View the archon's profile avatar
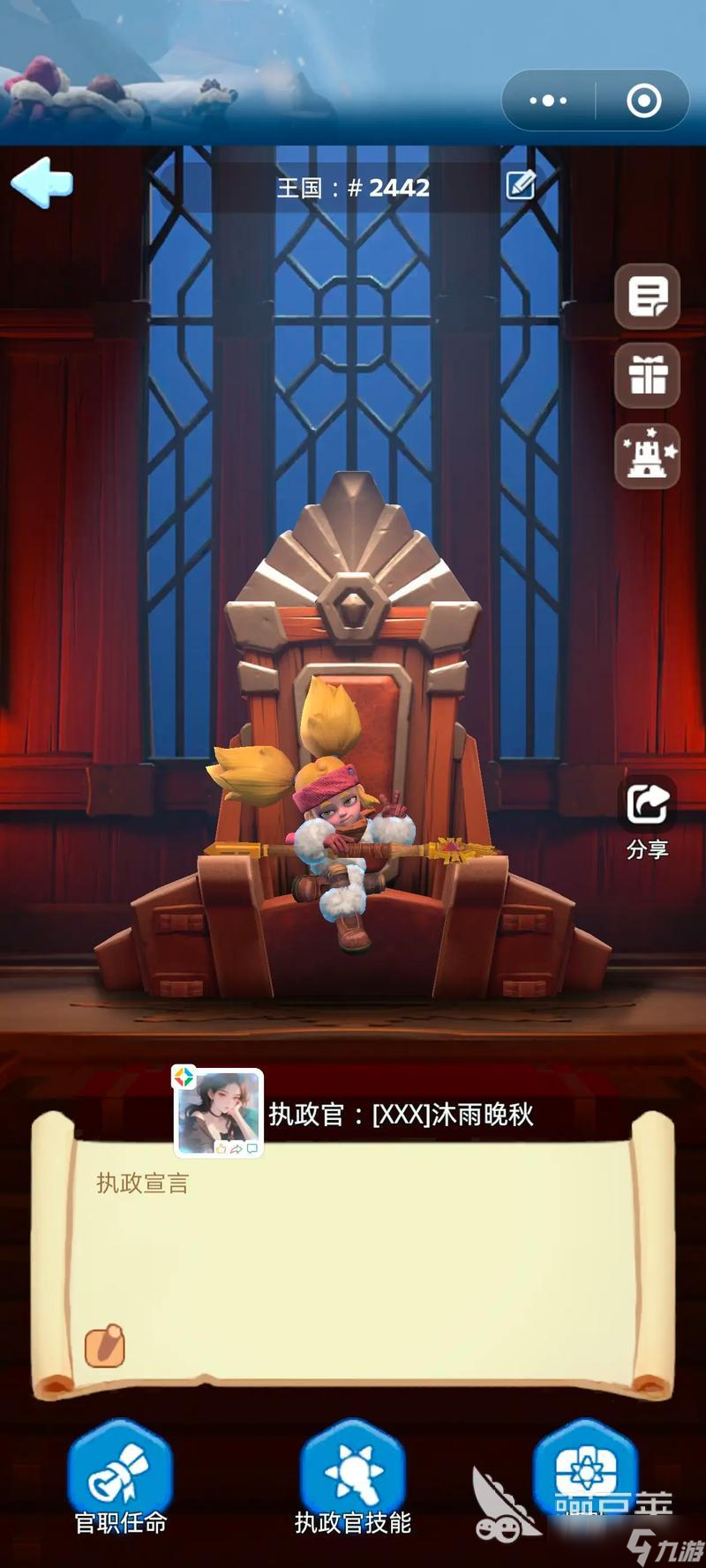 (218, 1113)
